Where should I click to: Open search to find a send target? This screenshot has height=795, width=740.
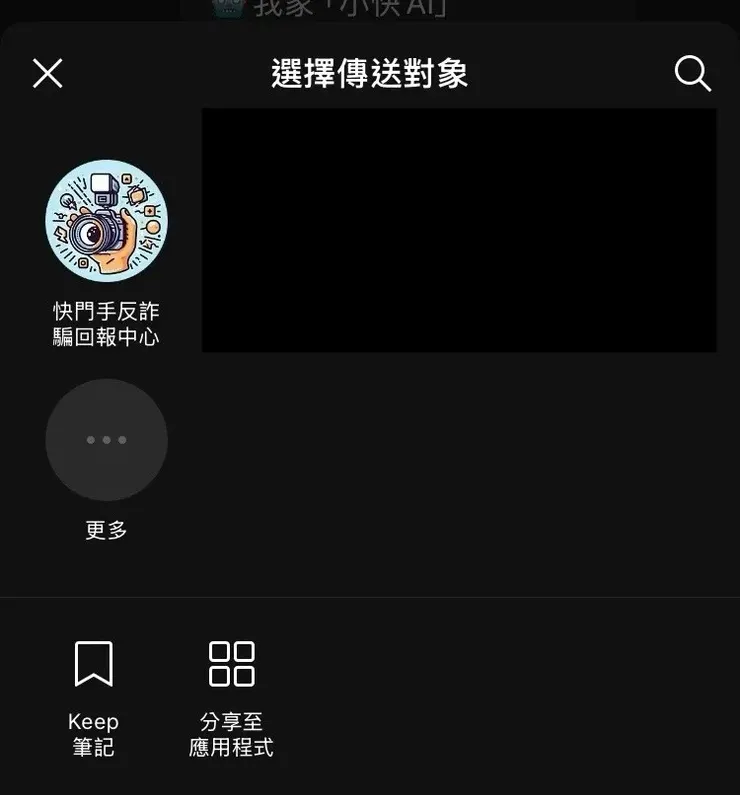[x=692, y=73]
